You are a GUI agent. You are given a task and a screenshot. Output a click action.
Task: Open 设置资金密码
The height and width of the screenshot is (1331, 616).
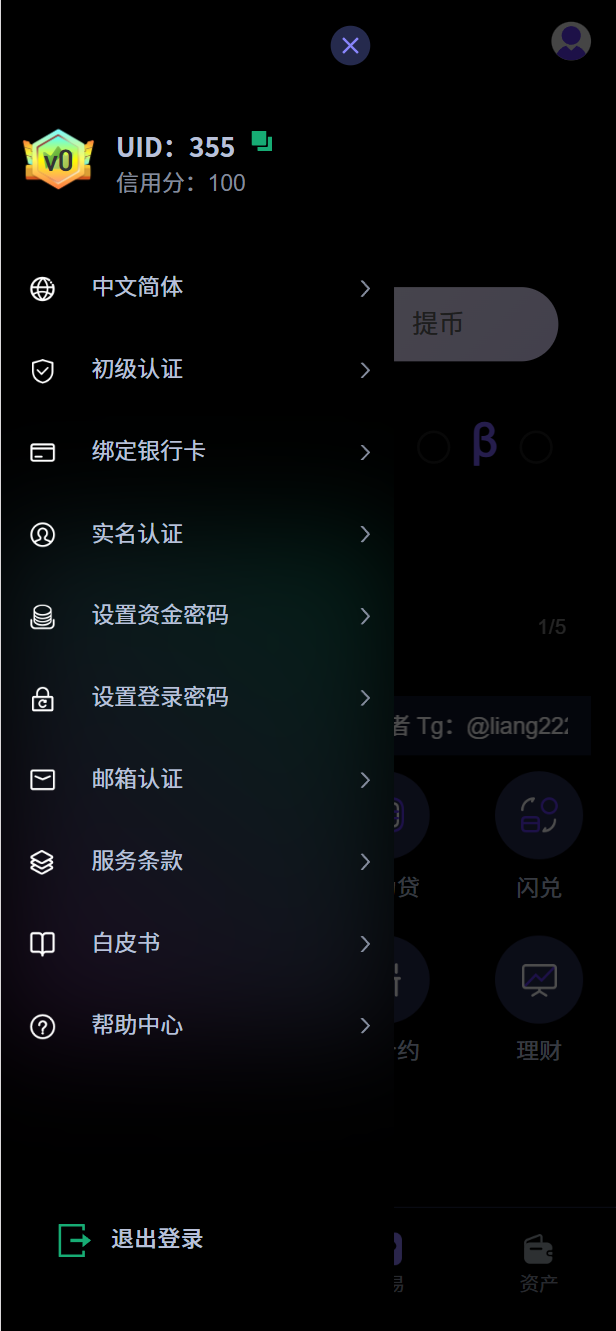(x=200, y=616)
